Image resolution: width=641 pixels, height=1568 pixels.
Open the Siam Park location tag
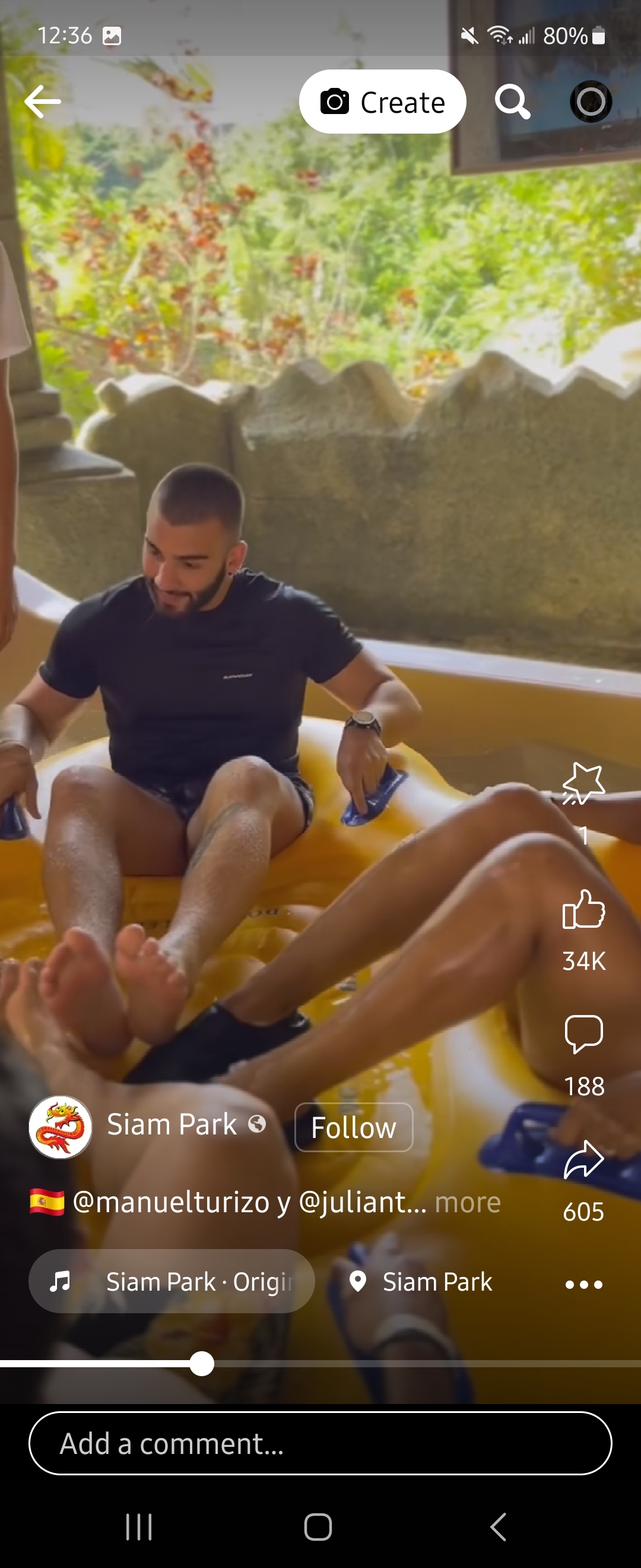pyautogui.click(x=421, y=1281)
